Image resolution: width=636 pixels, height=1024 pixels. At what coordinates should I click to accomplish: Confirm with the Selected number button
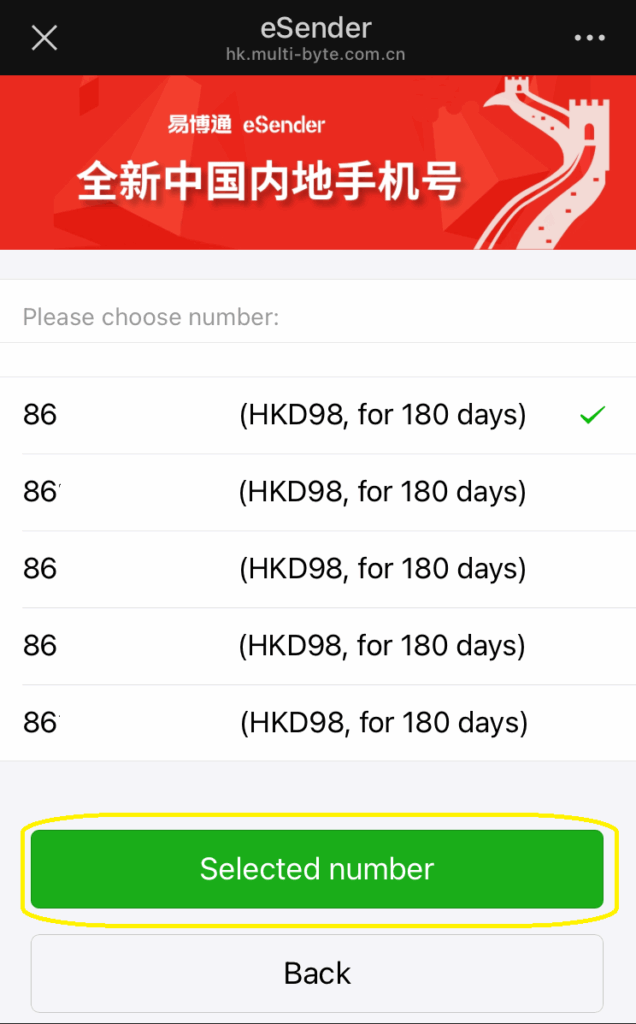317,869
